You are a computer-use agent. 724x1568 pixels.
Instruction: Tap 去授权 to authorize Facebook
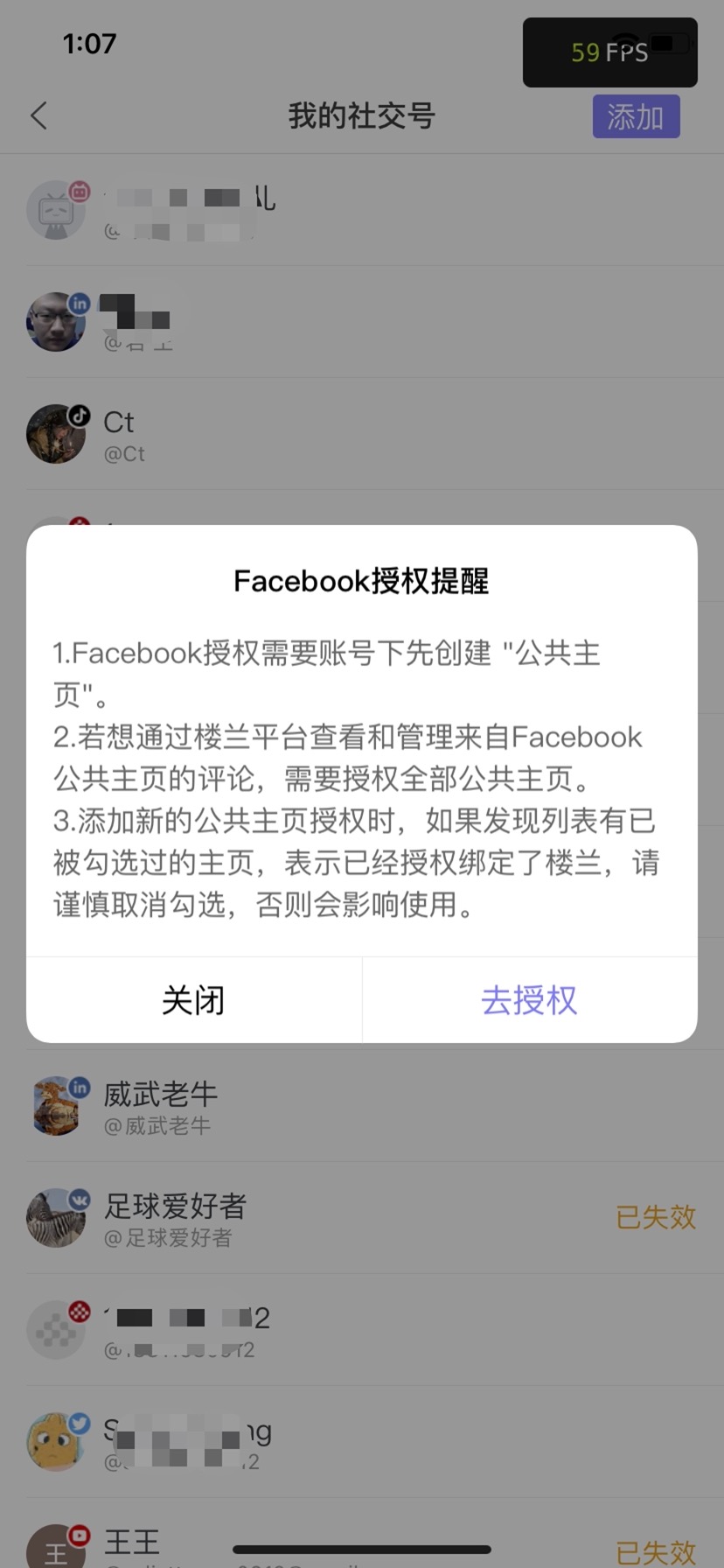coord(529,1000)
